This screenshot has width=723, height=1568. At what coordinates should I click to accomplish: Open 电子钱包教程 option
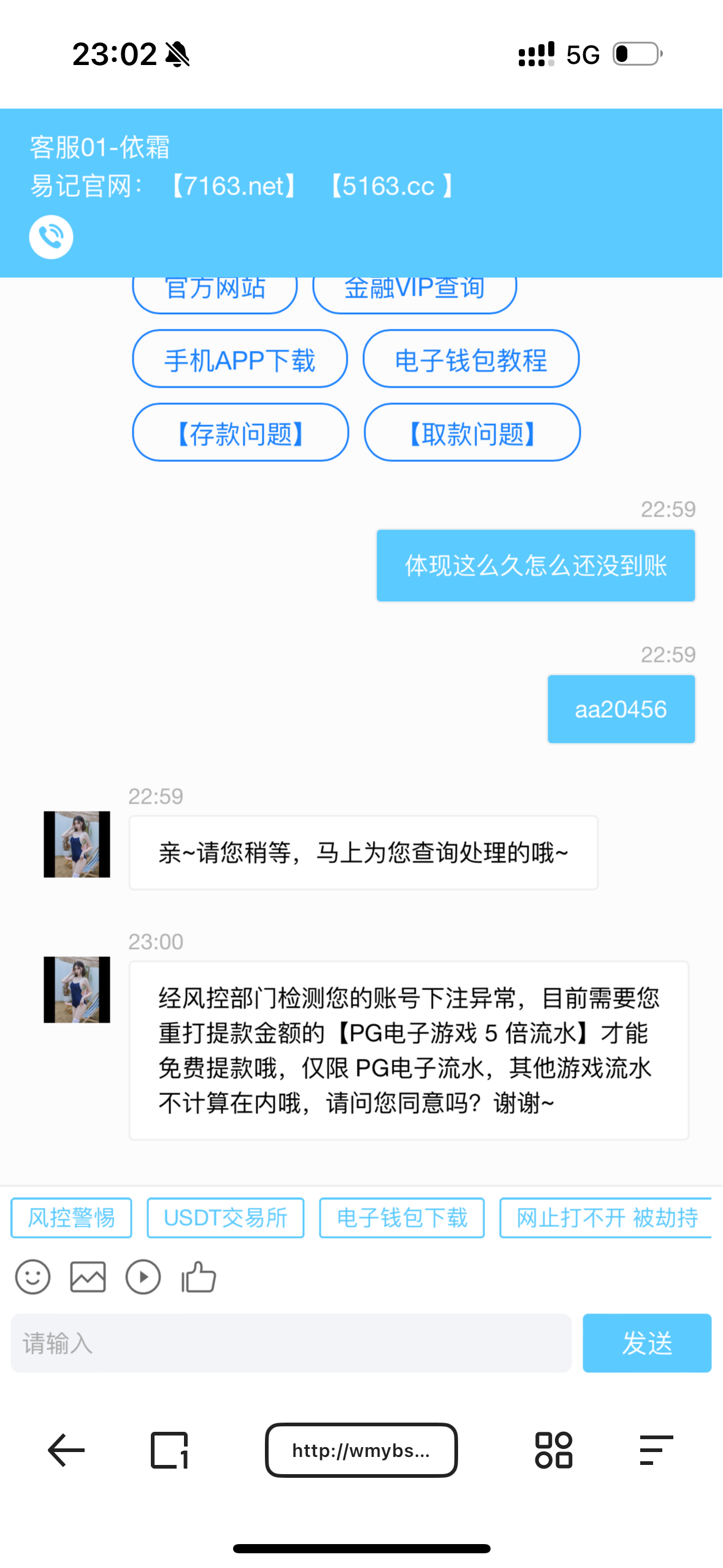pyautogui.click(x=470, y=360)
